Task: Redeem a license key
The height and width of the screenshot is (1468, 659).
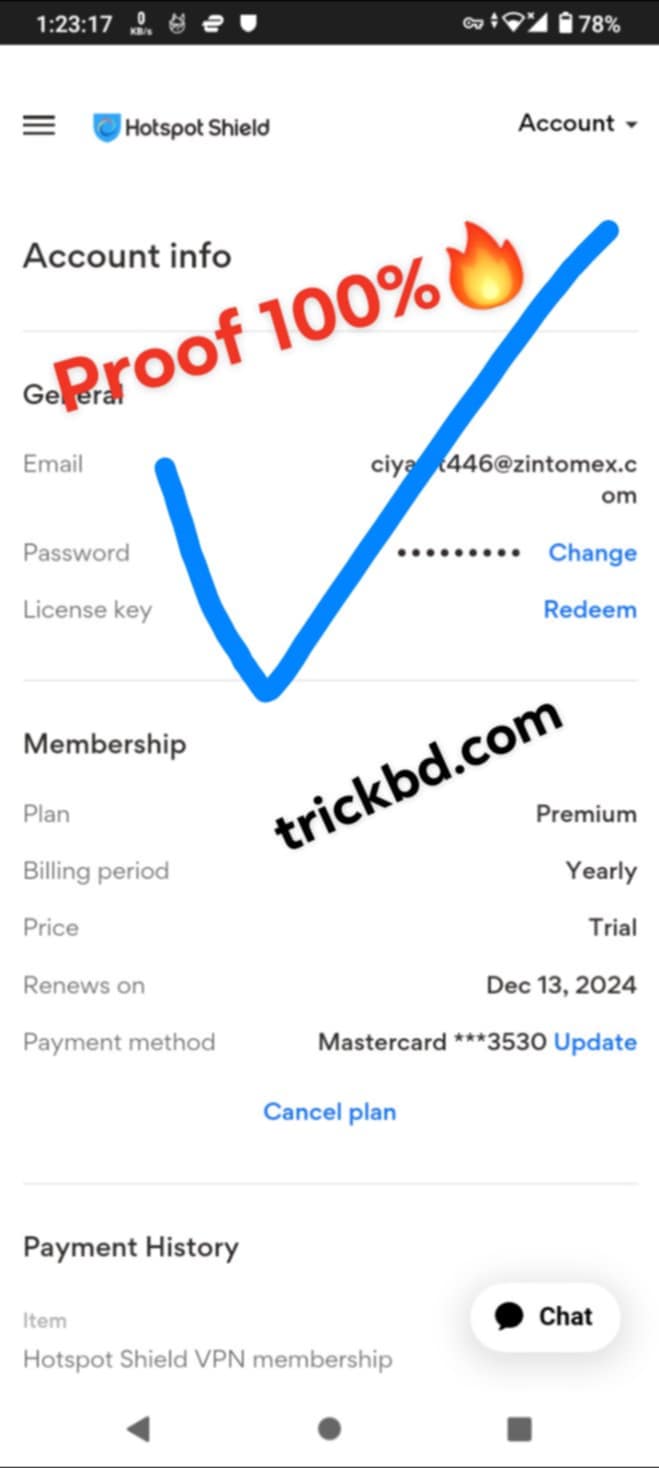Action: 589,609
